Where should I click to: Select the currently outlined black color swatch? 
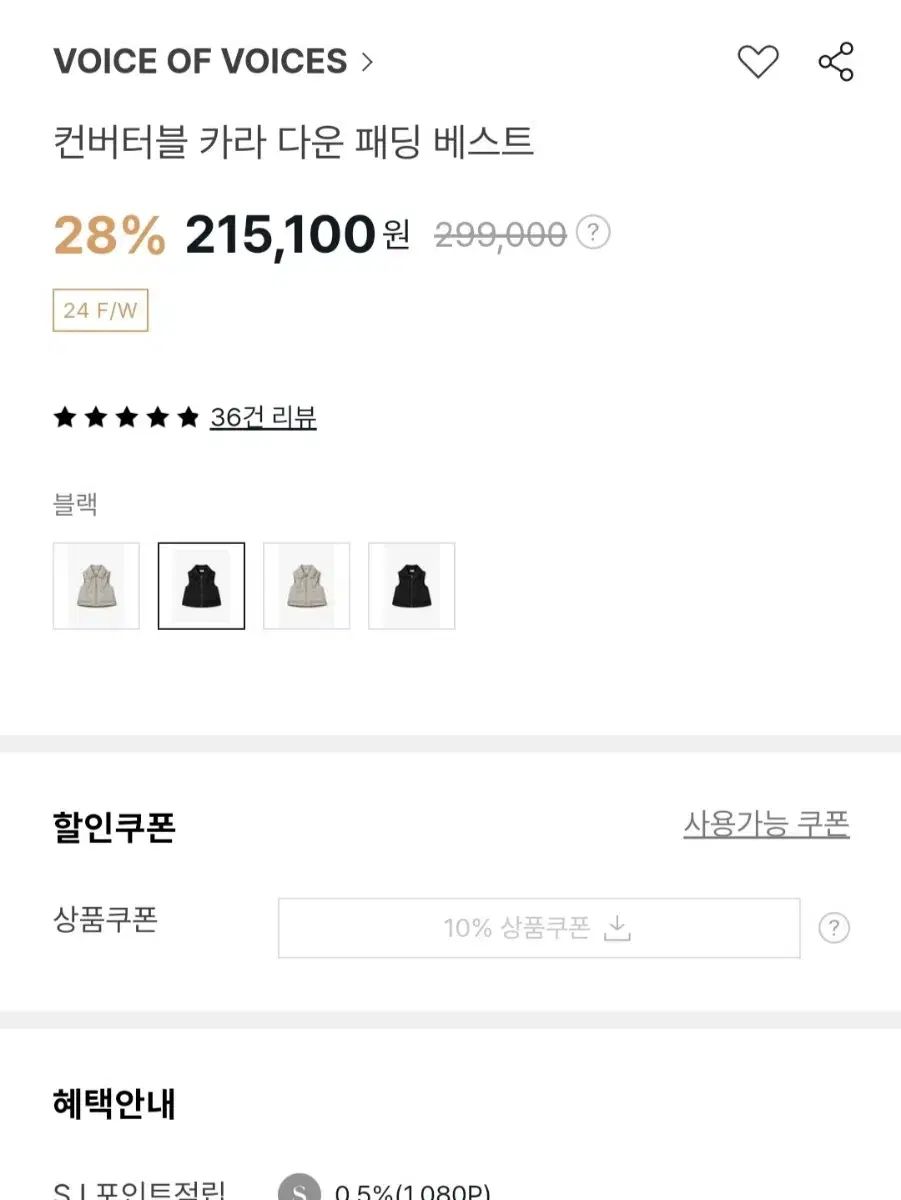201,586
